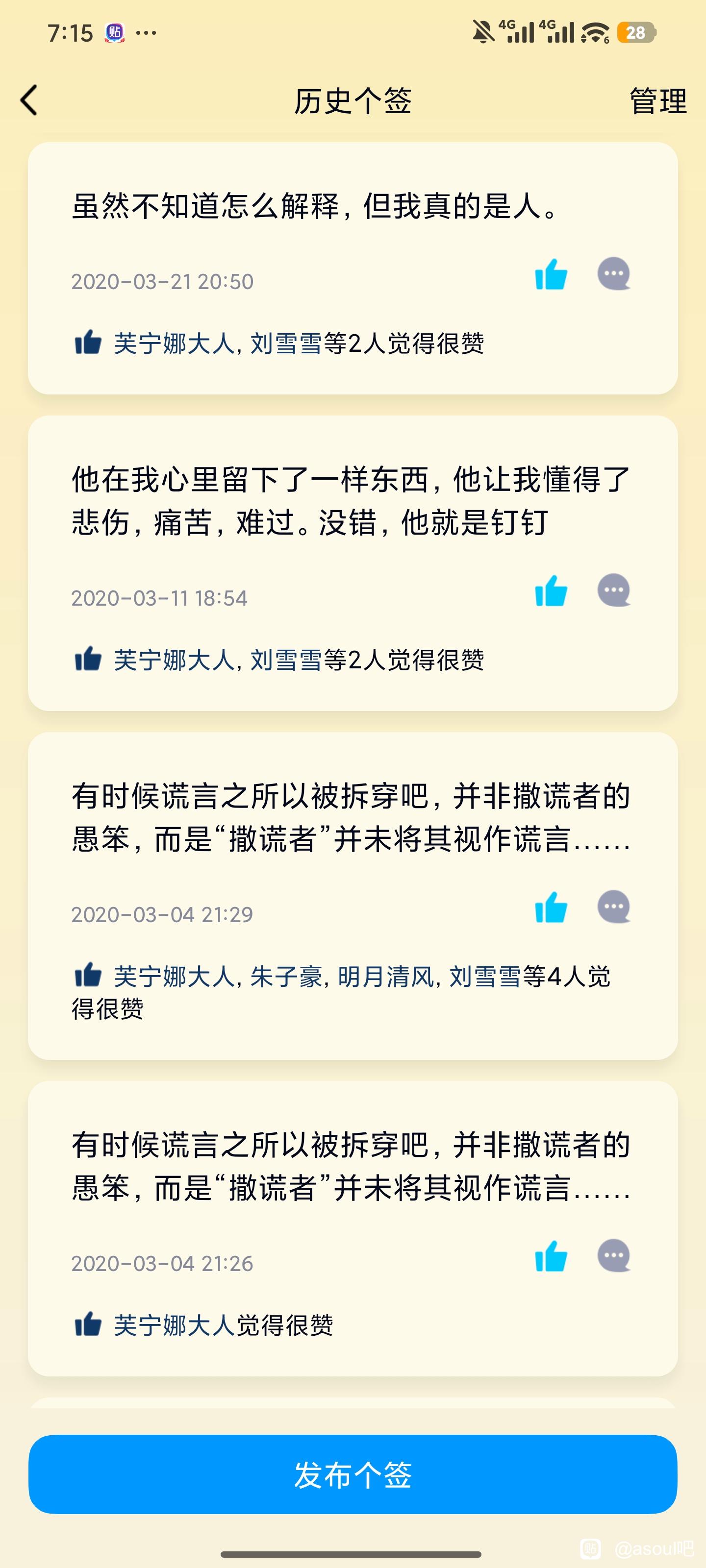Tap 发布个签 to publish a signature
This screenshot has height=1568, width=706.
353,1473
